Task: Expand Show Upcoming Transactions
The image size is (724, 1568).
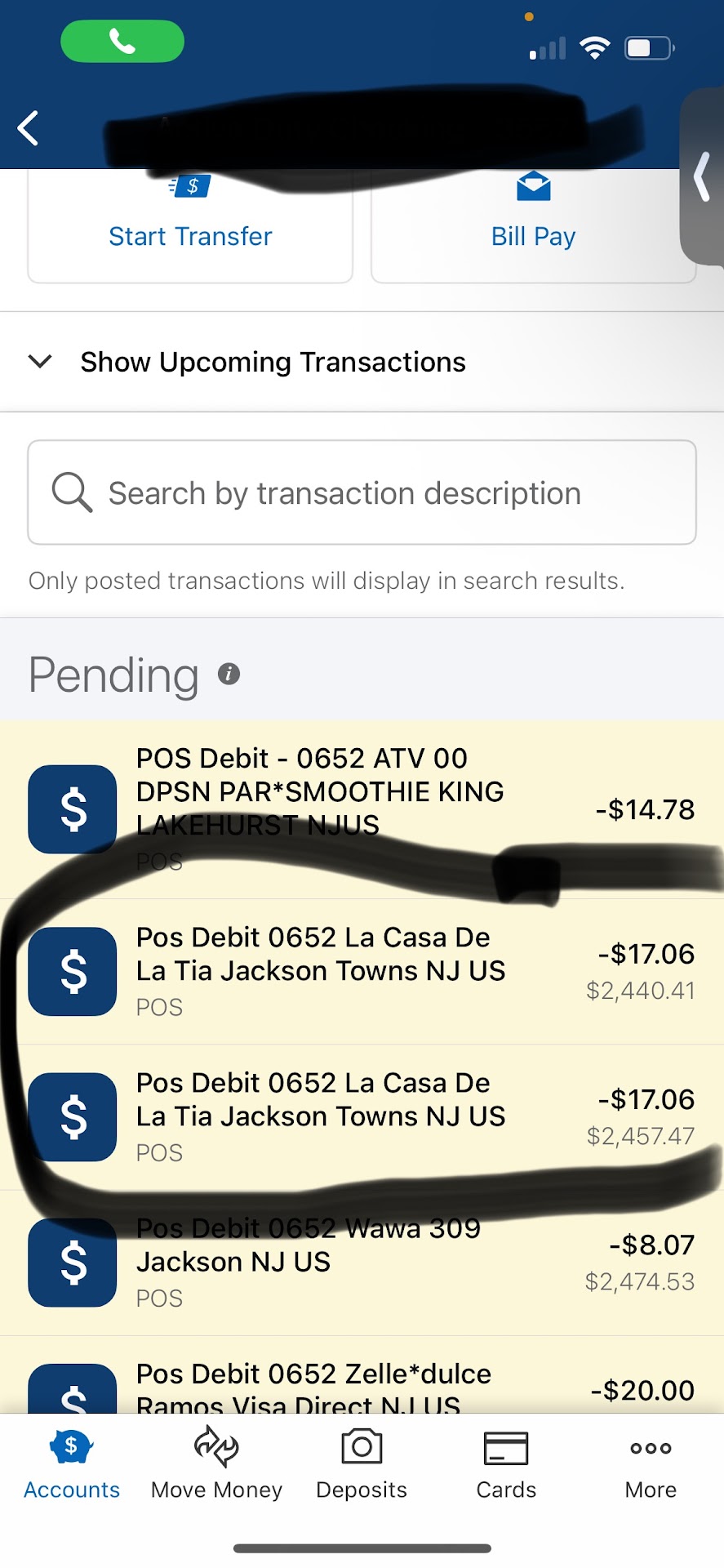Action: (273, 362)
